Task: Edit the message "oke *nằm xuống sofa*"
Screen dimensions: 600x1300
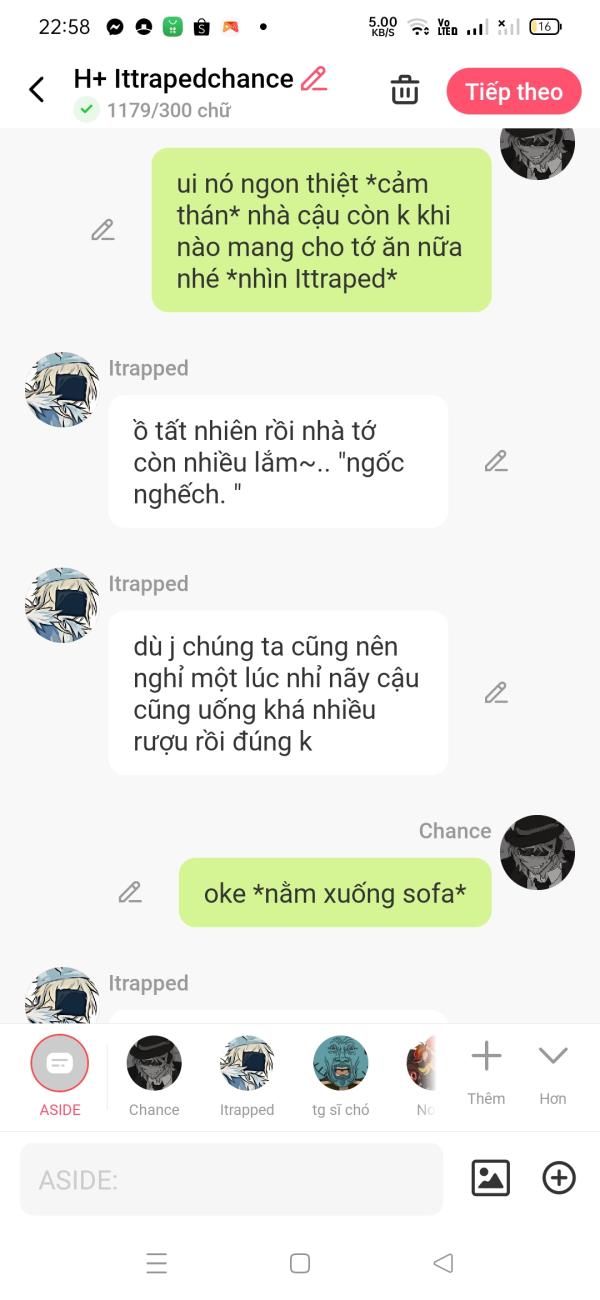Action: tap(130, 892)
